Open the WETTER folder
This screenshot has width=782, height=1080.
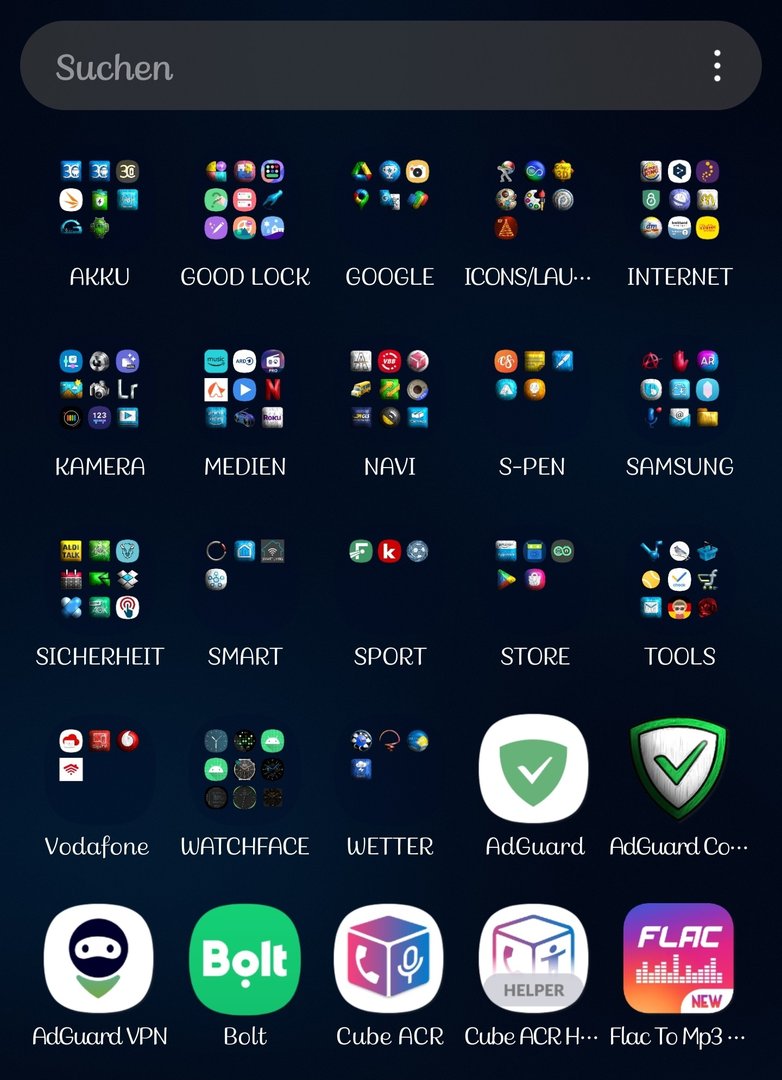[390, 769]
